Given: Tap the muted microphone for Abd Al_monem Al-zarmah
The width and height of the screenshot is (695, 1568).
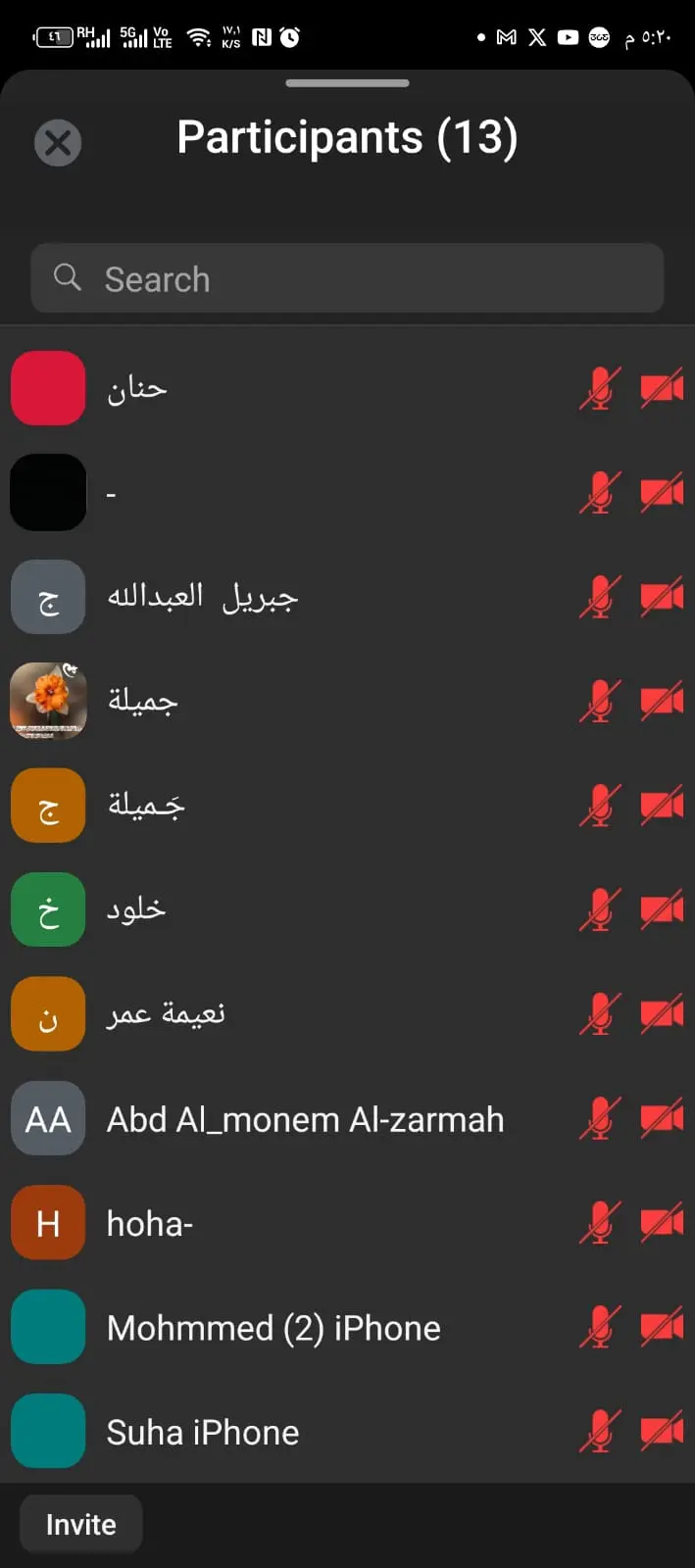Looking at the screenshot, I should tap(600, 1119).
